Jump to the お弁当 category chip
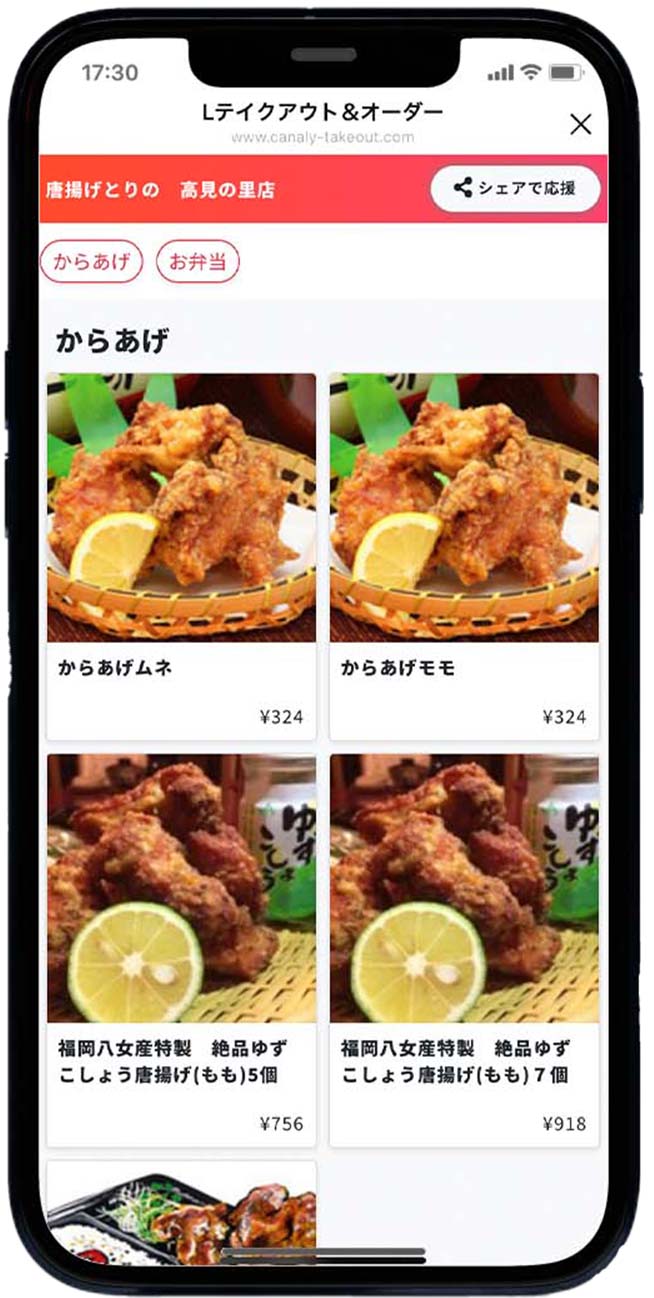Image resolution: width=654 pixels, height=1298 pixels. tap(197, 263)
